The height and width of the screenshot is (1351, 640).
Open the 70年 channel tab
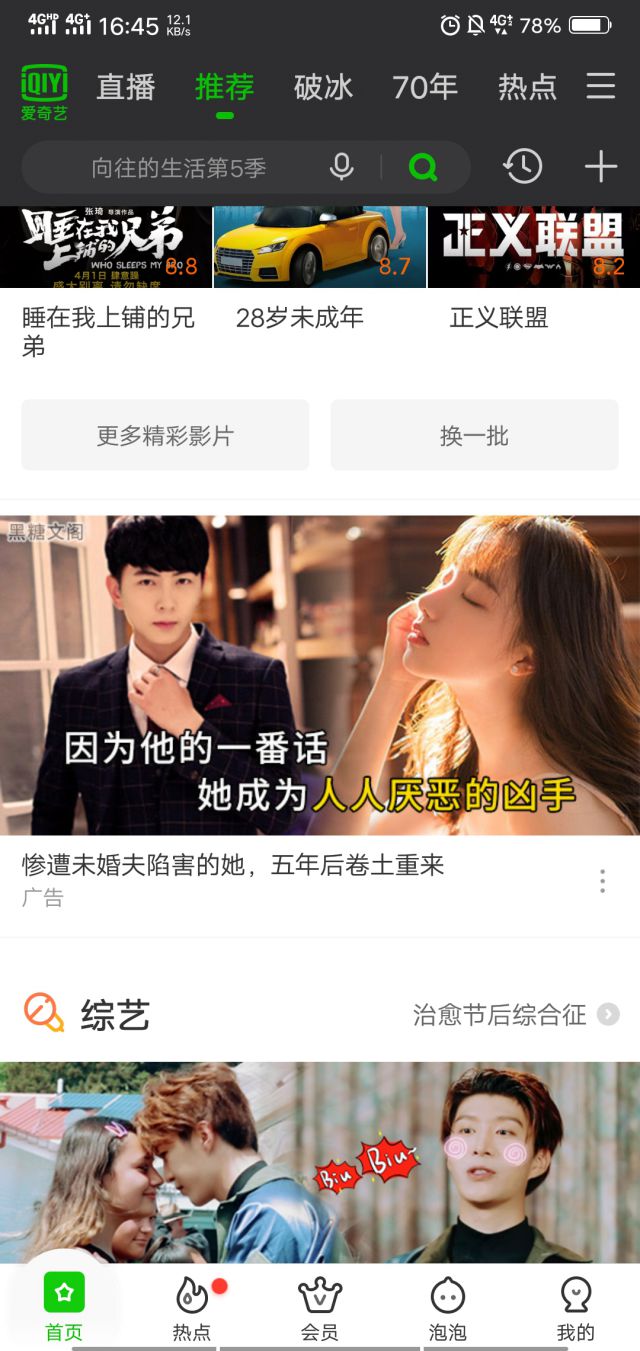(x=425, y=88)
